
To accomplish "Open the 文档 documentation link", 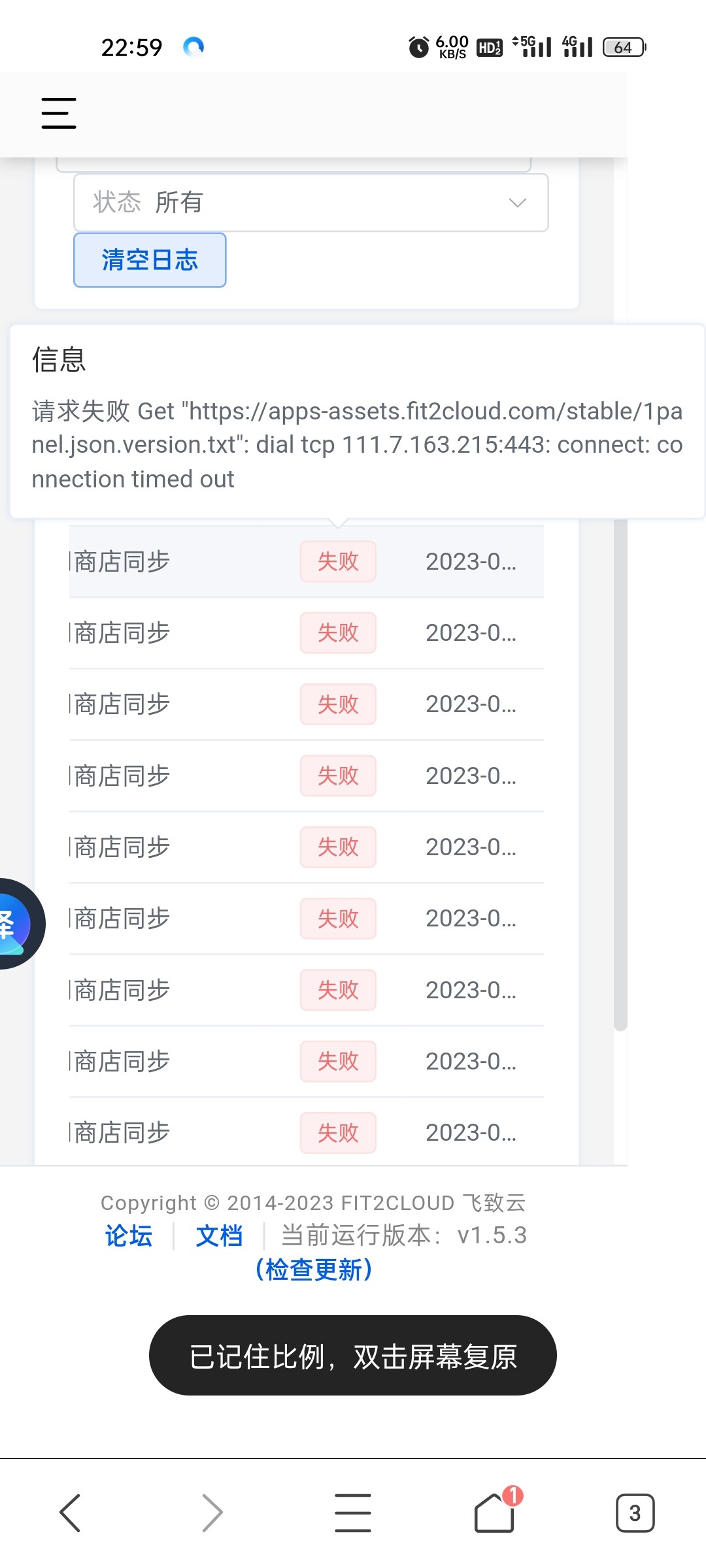I will 219,1235.
